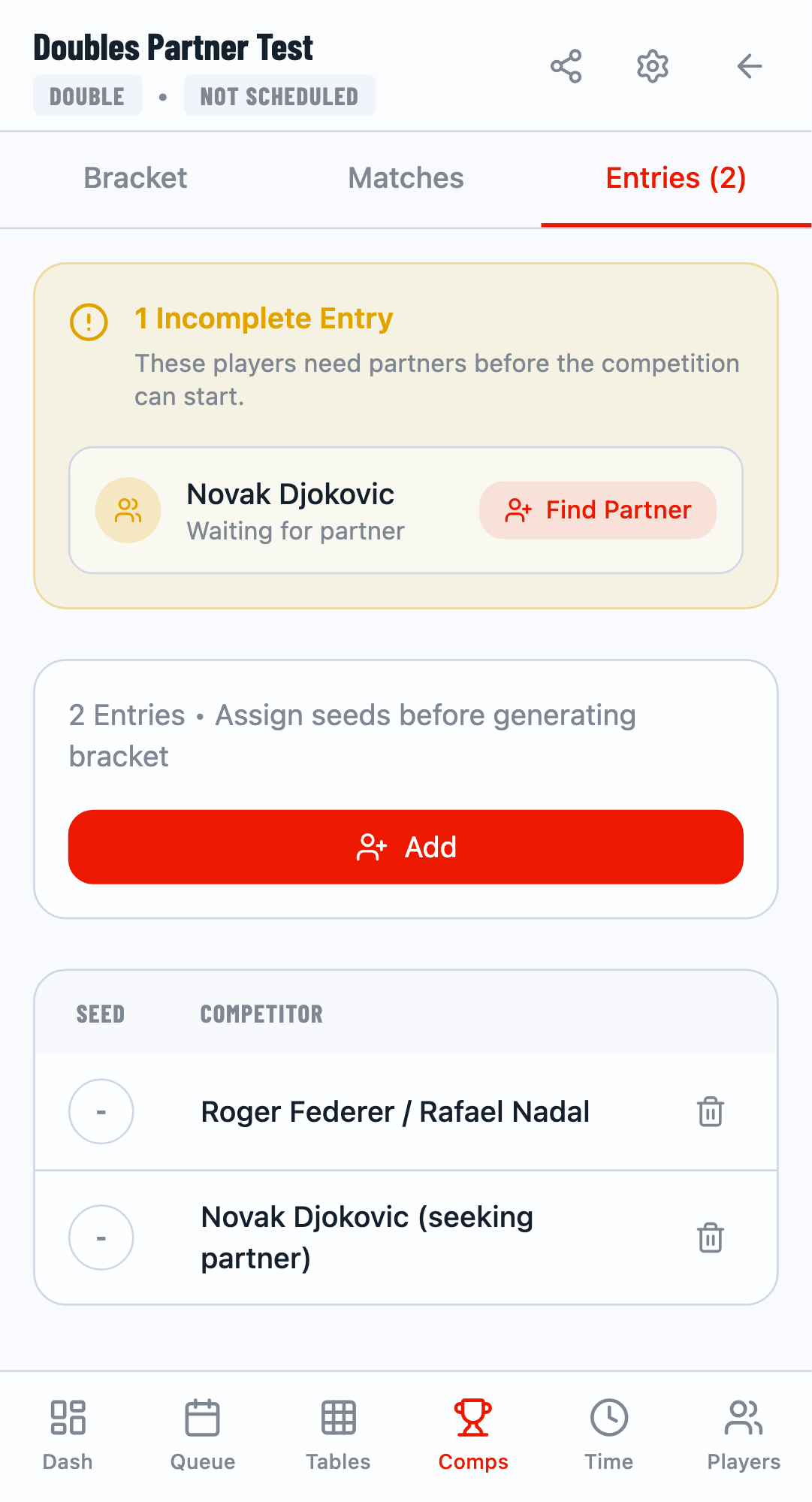Delete the Roger Federer / Rafael Nadal entry
This screenshot has height=1502, width=812.
tap(709, 1111)
